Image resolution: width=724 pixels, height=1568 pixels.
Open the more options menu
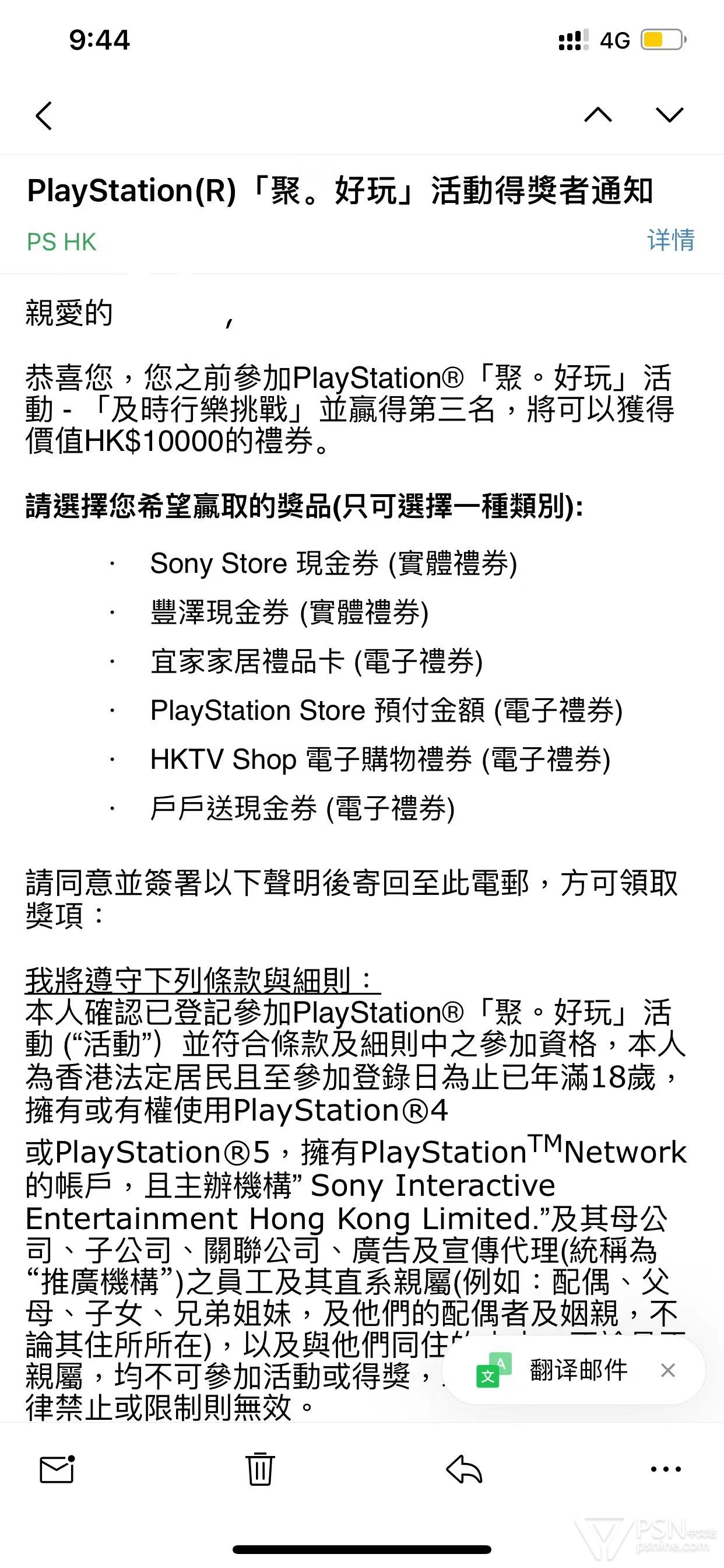pyautogui.click(x=666, y=1469)
